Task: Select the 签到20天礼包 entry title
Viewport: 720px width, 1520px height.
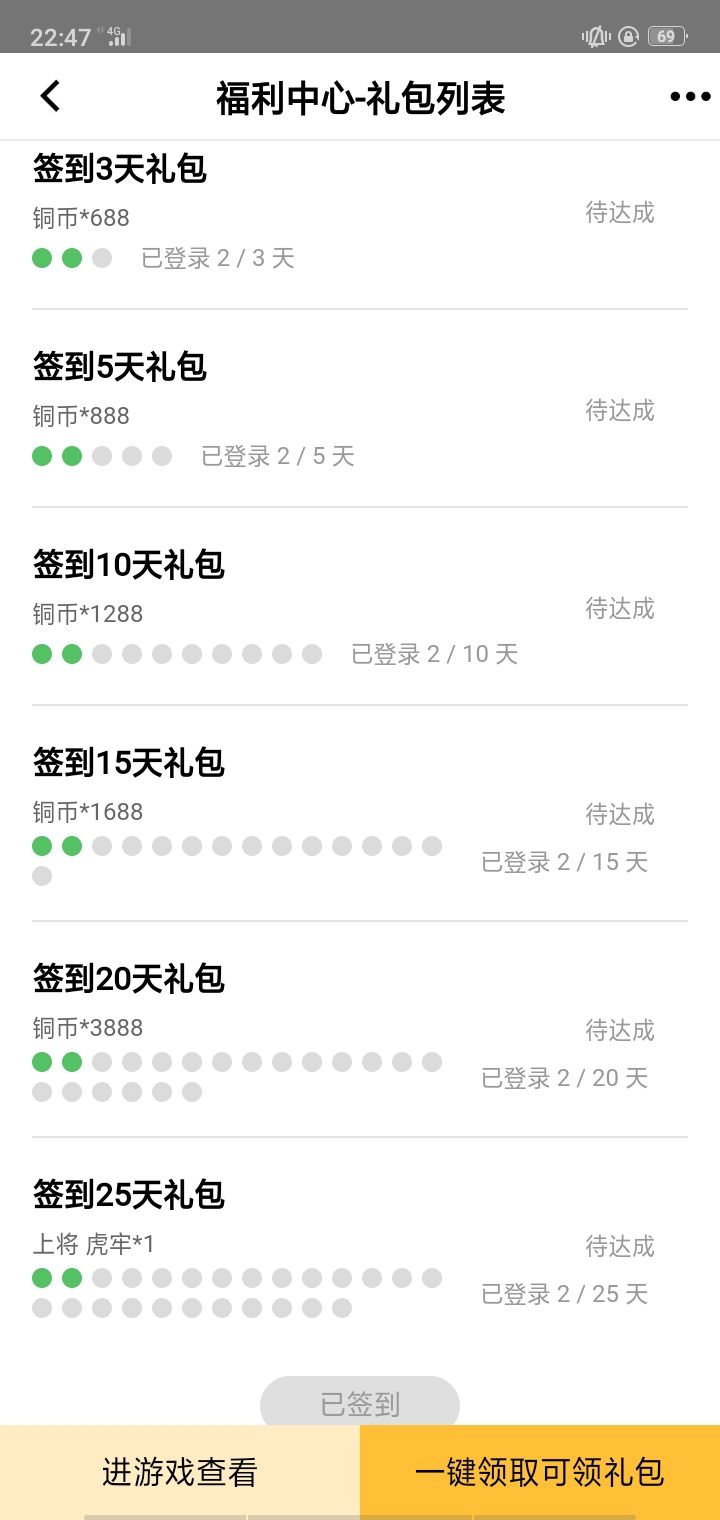Action: (129, 977)
